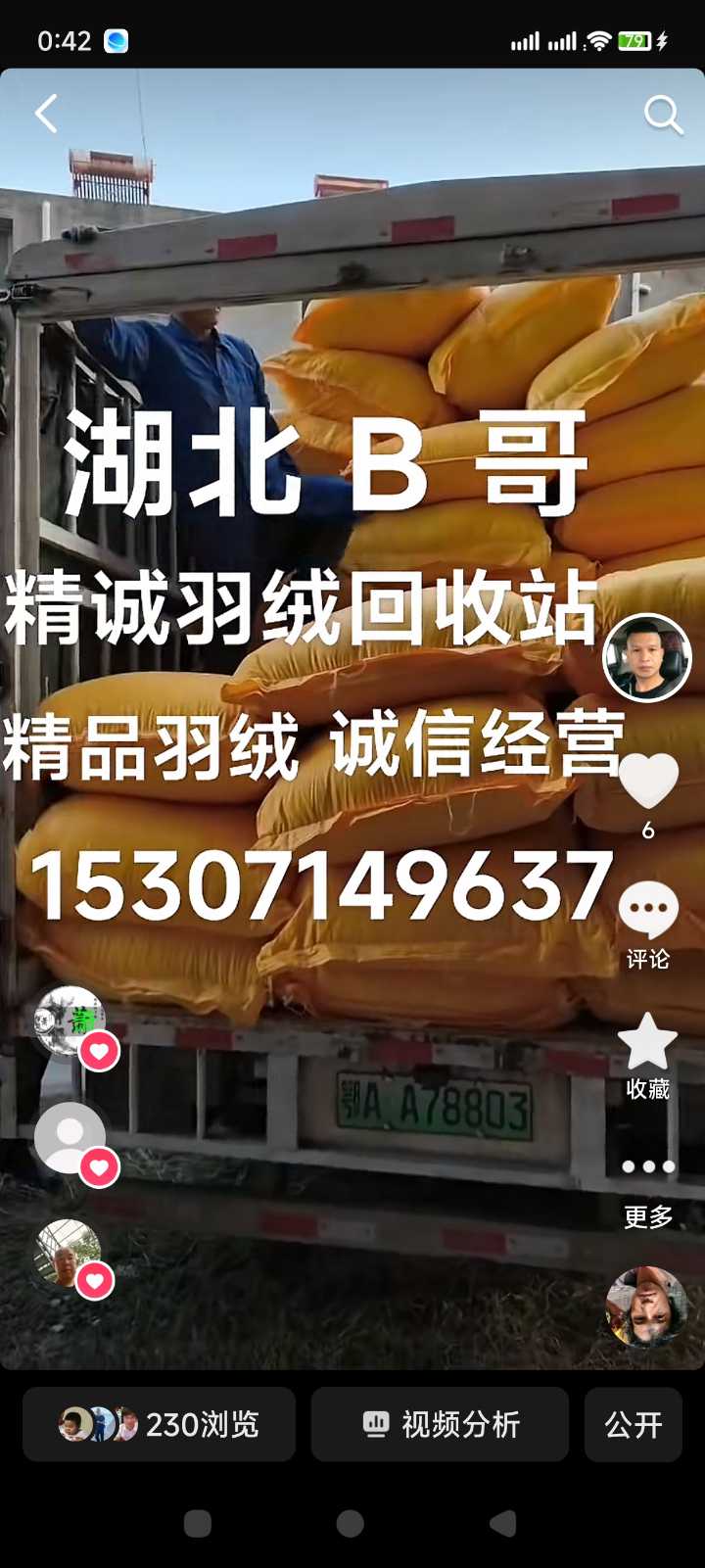The image size is (705, 1568).
Task: Tap the search icon at top right
Action: pyautogui.click(x=664, y=115)
